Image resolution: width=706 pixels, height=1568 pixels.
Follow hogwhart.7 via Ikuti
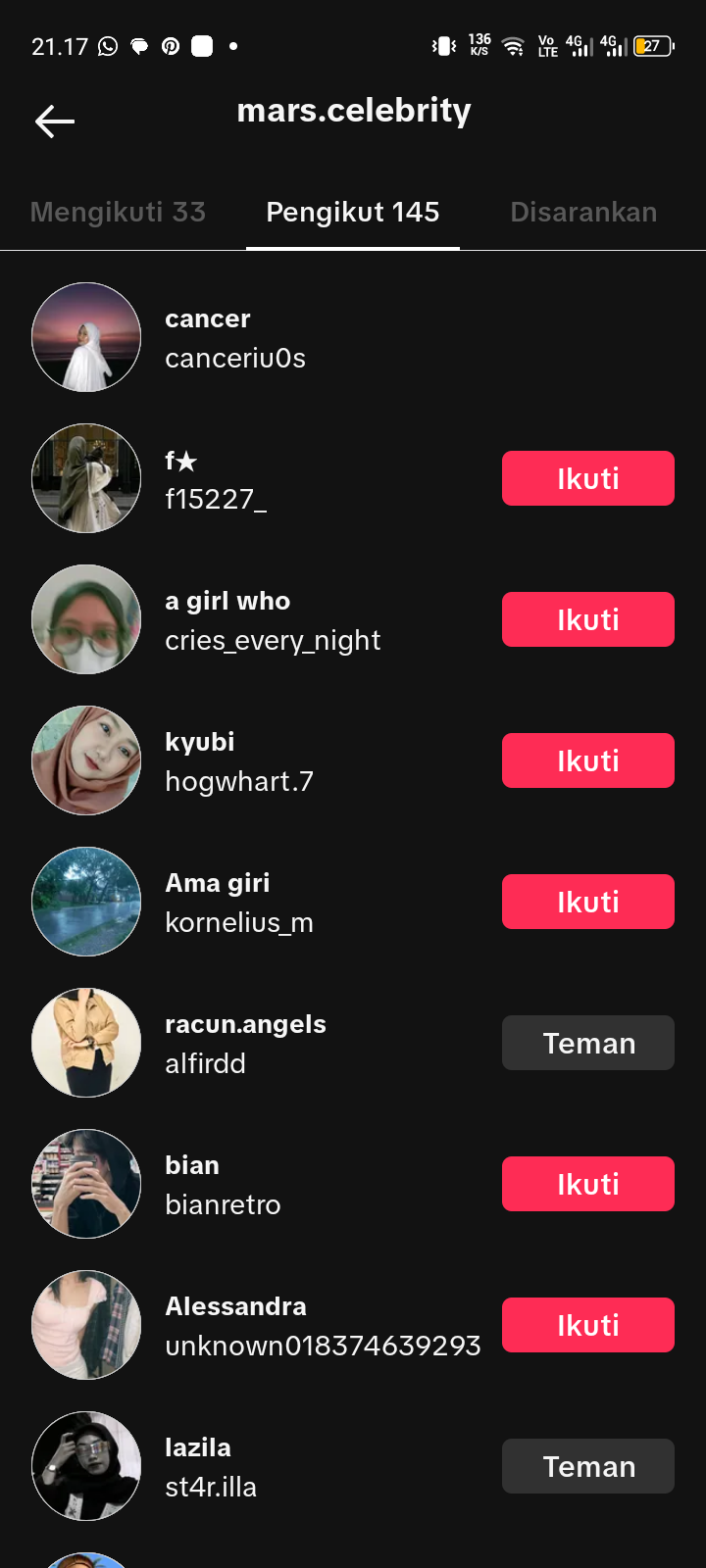[588, 760]
